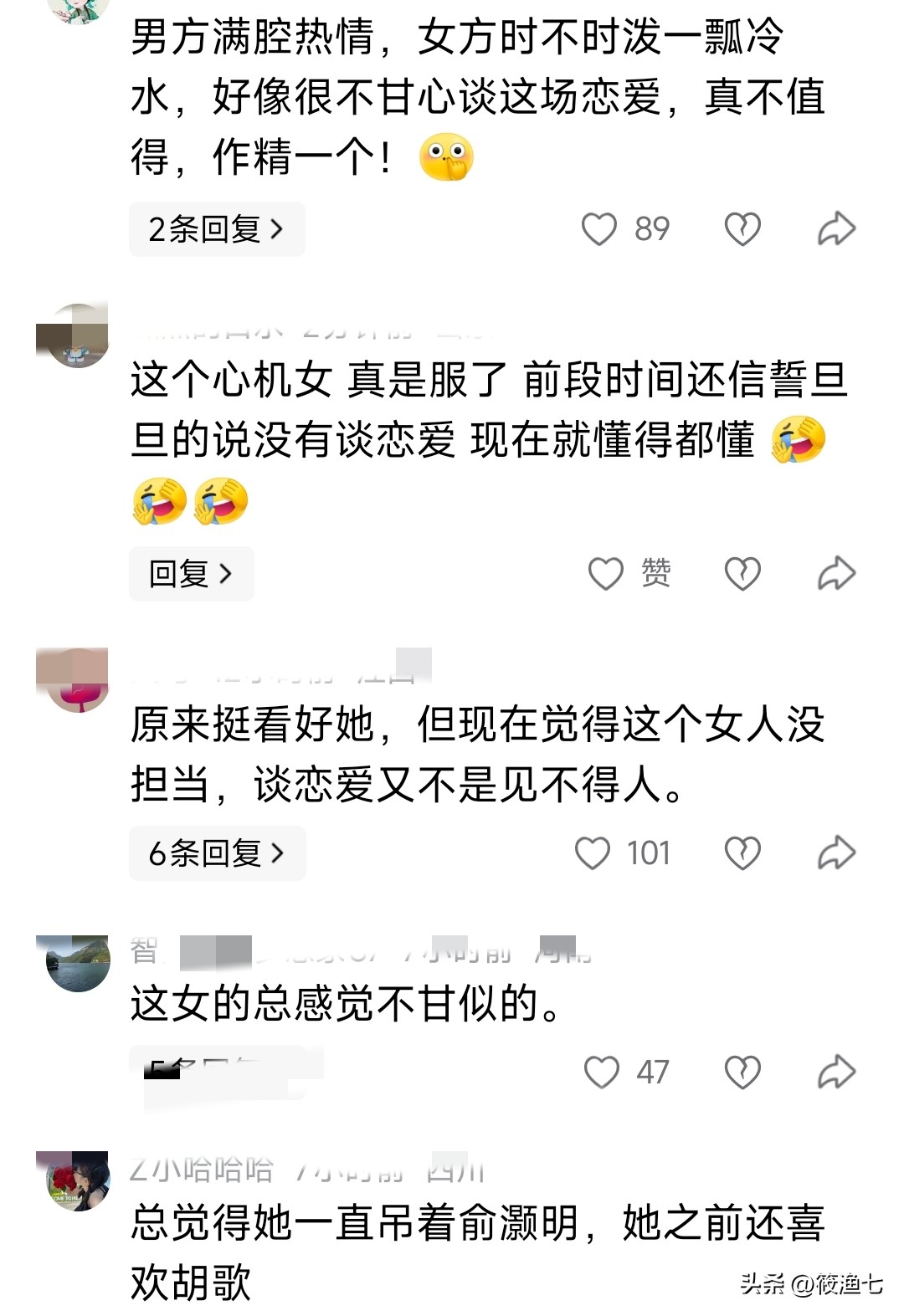Share the 没担当 comment

(x=835, y=853)
